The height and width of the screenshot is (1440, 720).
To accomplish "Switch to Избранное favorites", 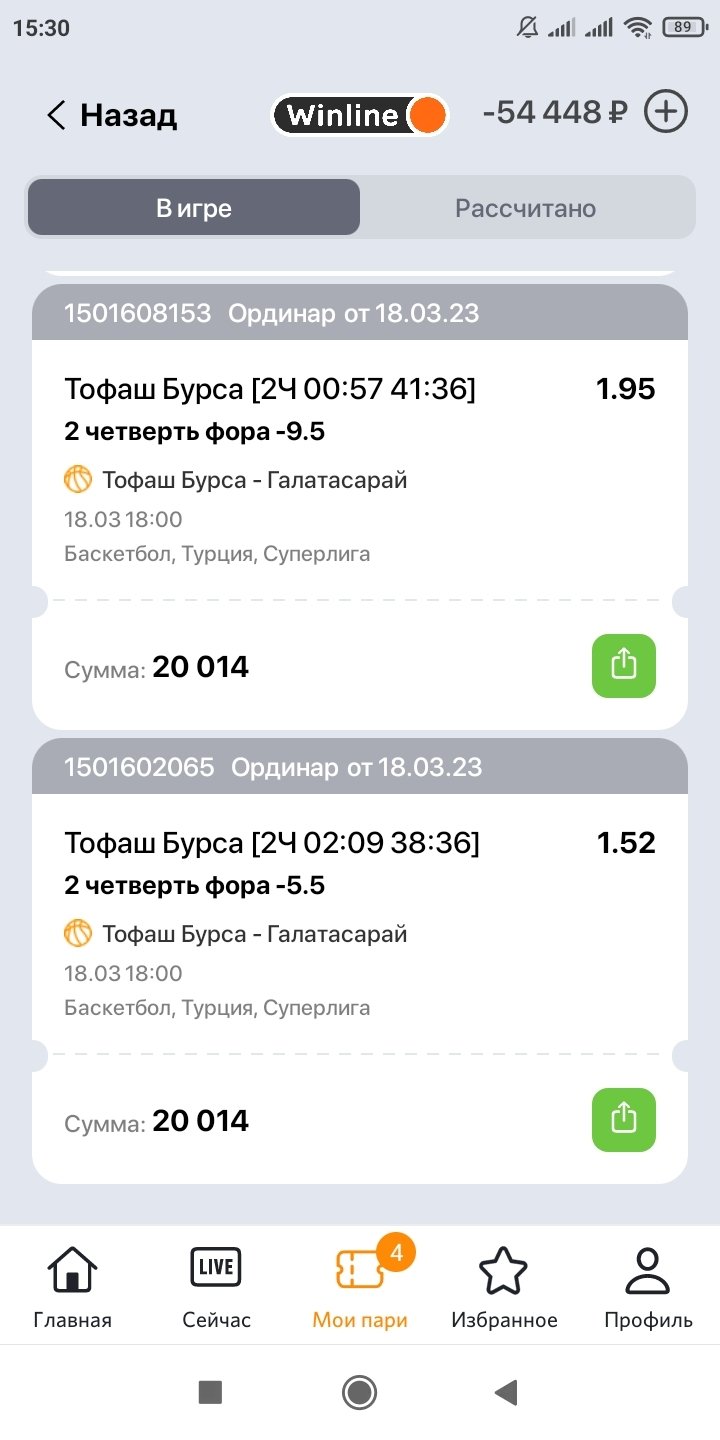I will pyautogui.click(x=504, y=1286).
